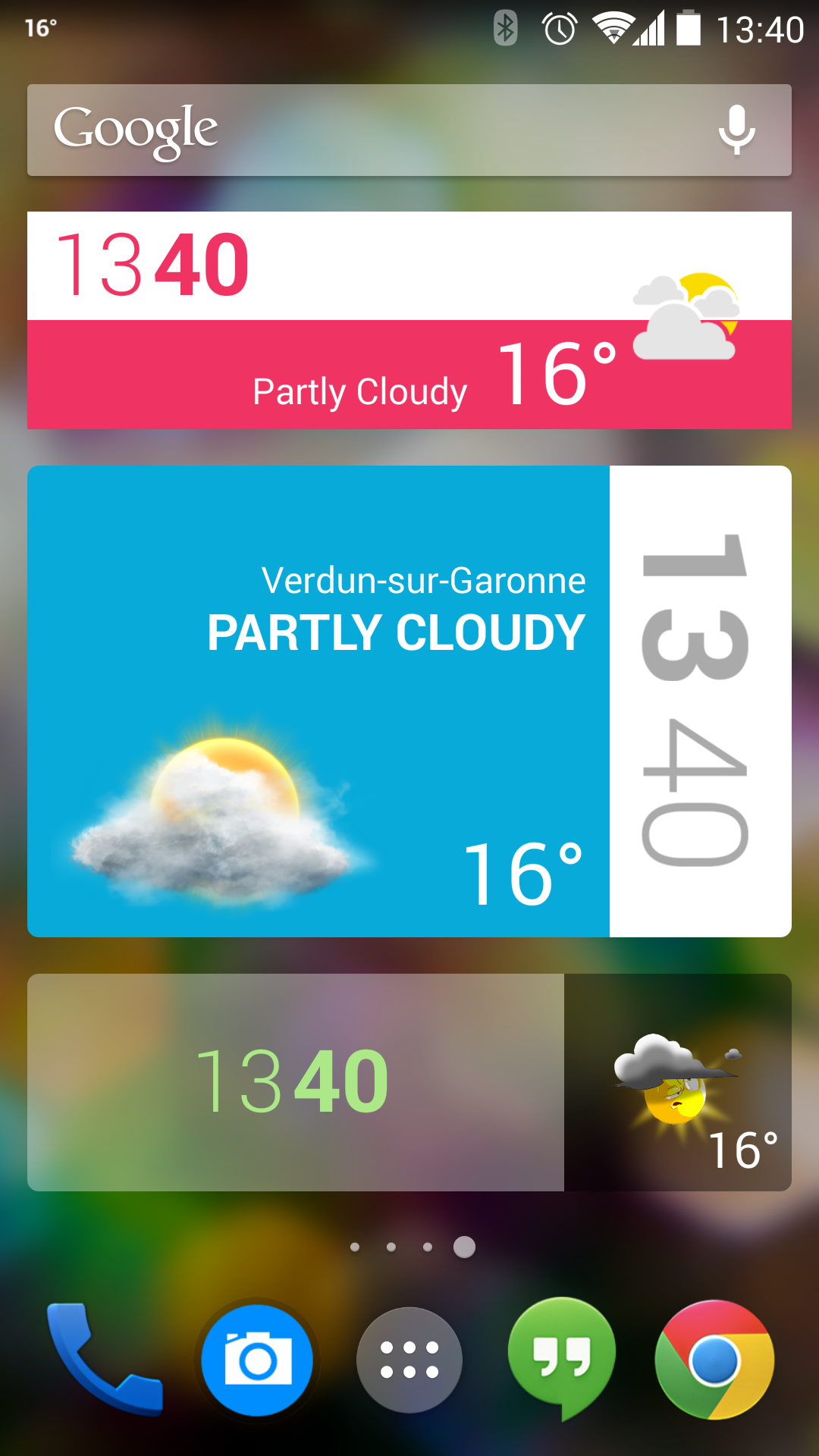Launch the Phone dialer app
The height and width of the screenshot is (1456, 819).
(x=102, y=1359)
